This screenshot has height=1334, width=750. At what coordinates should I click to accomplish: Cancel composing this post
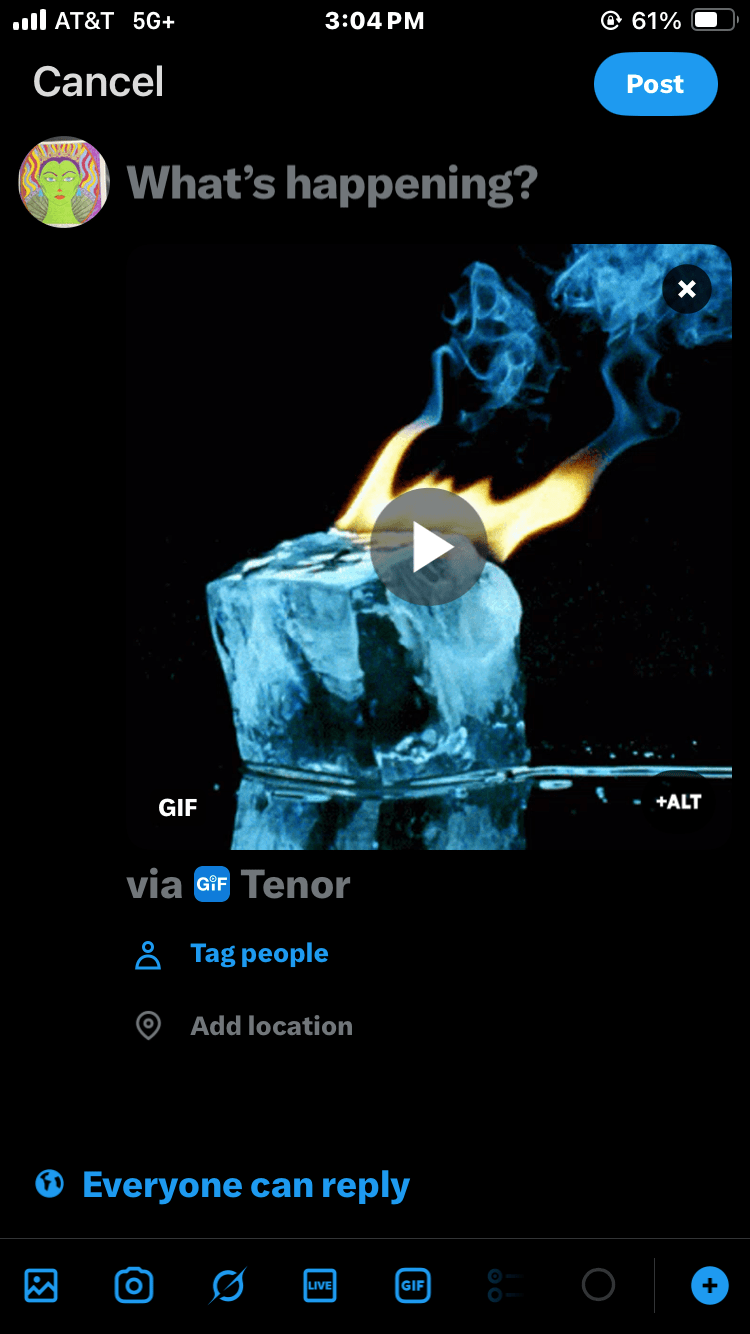(x=98, y=82)
